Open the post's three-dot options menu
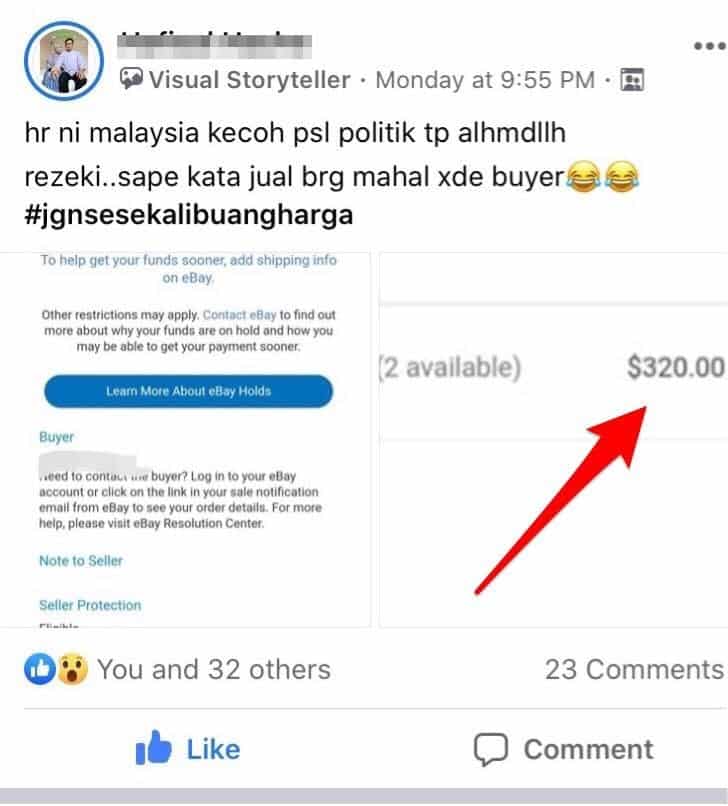The width and height of the screenshot is (728, 806). click(709, 46)
